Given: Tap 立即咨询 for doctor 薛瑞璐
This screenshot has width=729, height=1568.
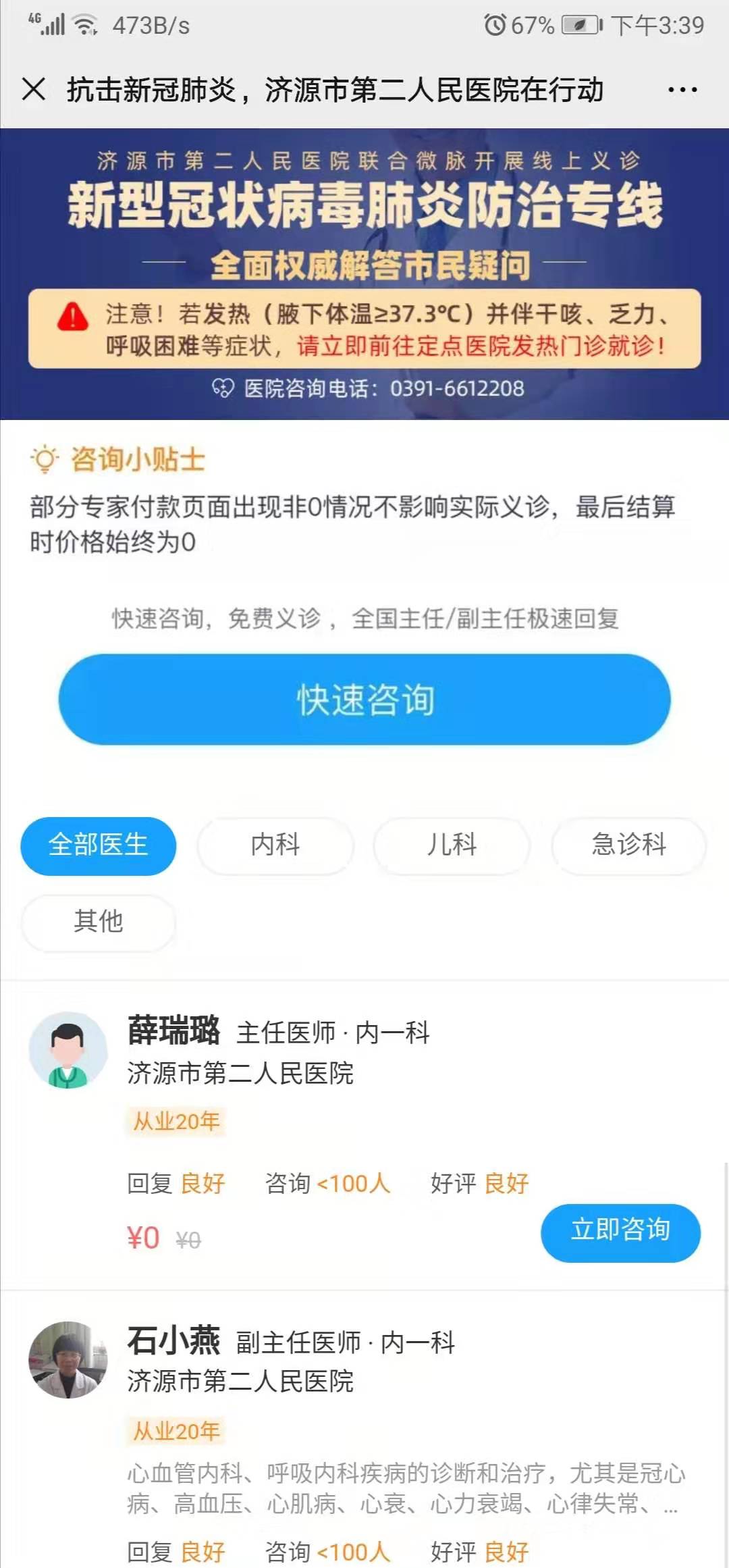Looking at the screenshot, I should click(620, 1232).
